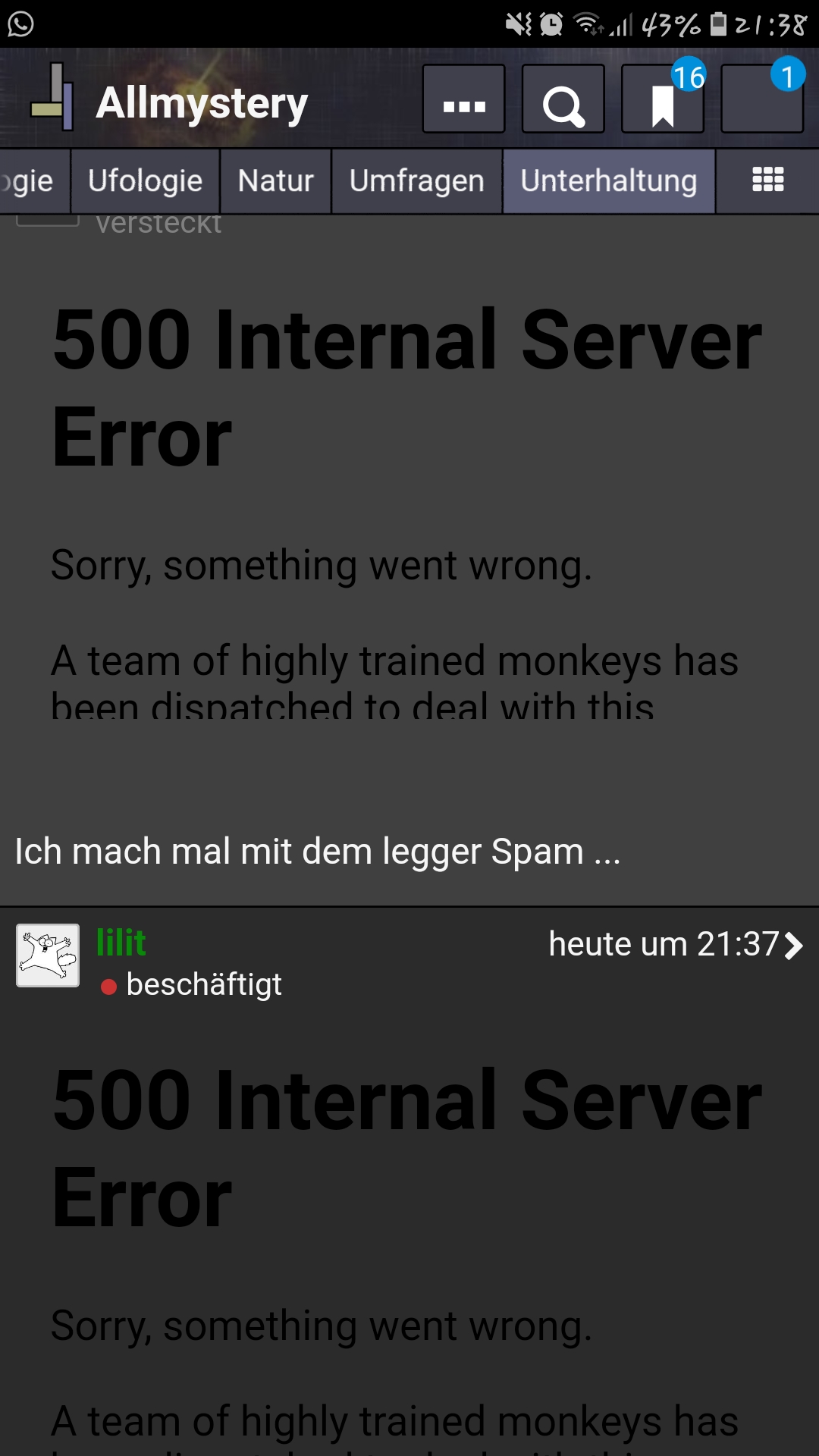819x1456 pixels.
Task: Select the Unterhaltung tab
Action: (x=608, y=181)
